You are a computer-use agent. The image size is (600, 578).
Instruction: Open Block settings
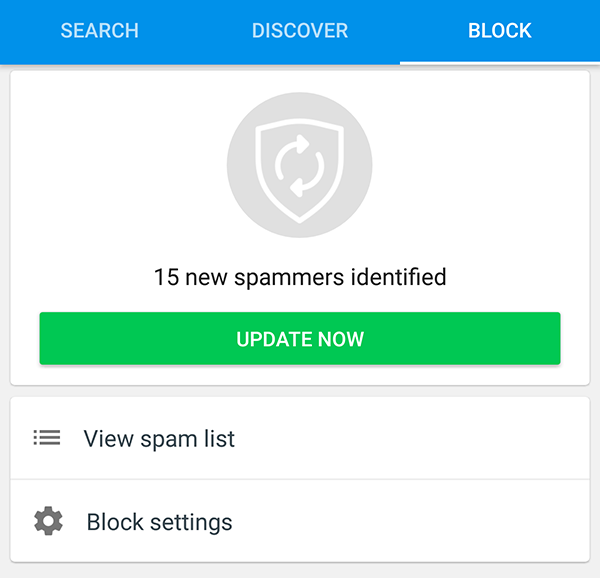pos(300,522)
